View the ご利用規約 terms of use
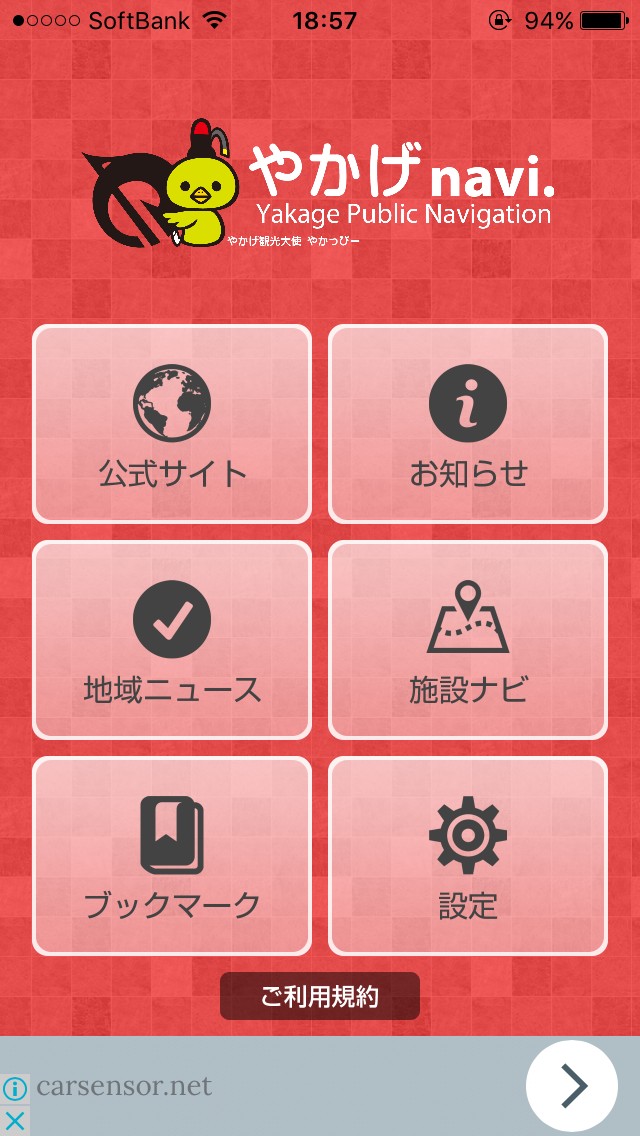This screenshot has height=1136, width=640. pos(320,996)
